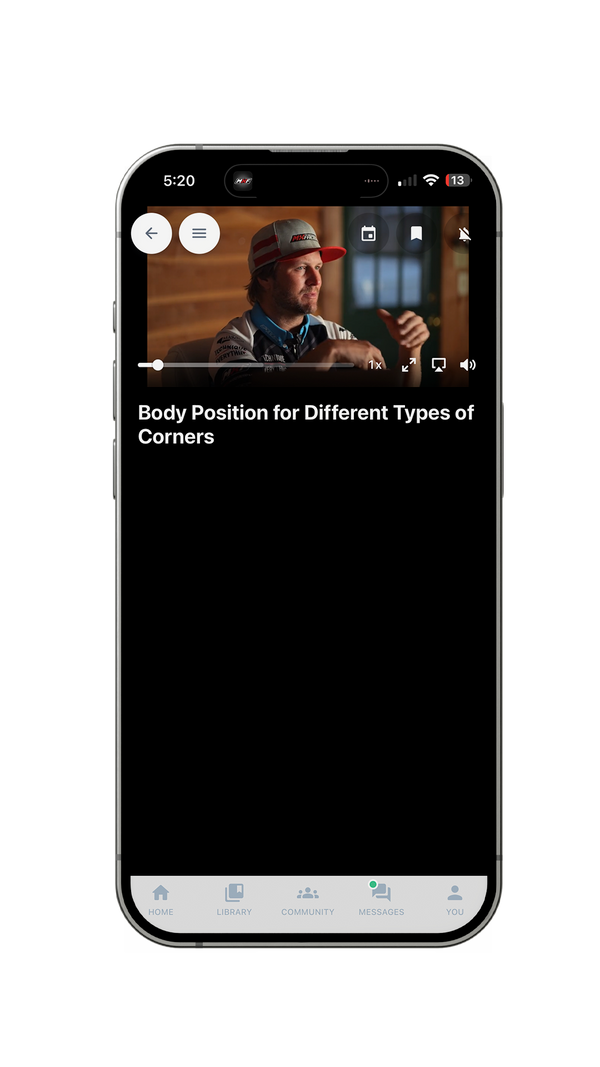Go to the You profile tab

point(455,899)
